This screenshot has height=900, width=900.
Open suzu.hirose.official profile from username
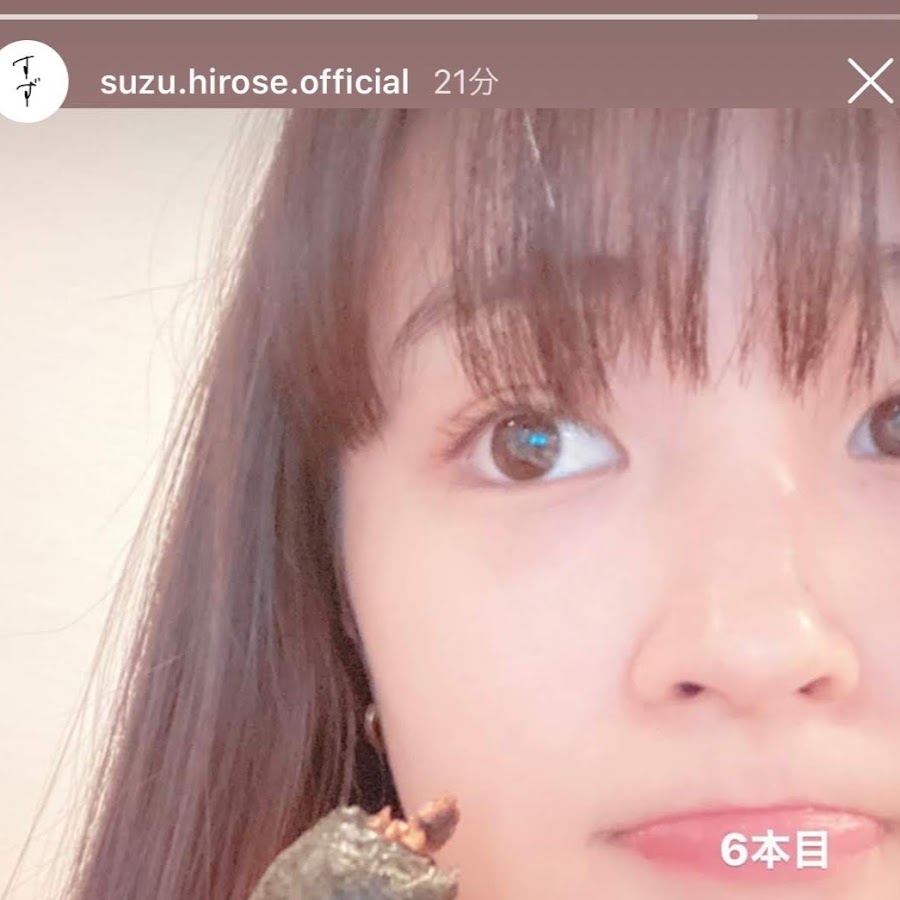pyautogui.click(x=254, y=82)
